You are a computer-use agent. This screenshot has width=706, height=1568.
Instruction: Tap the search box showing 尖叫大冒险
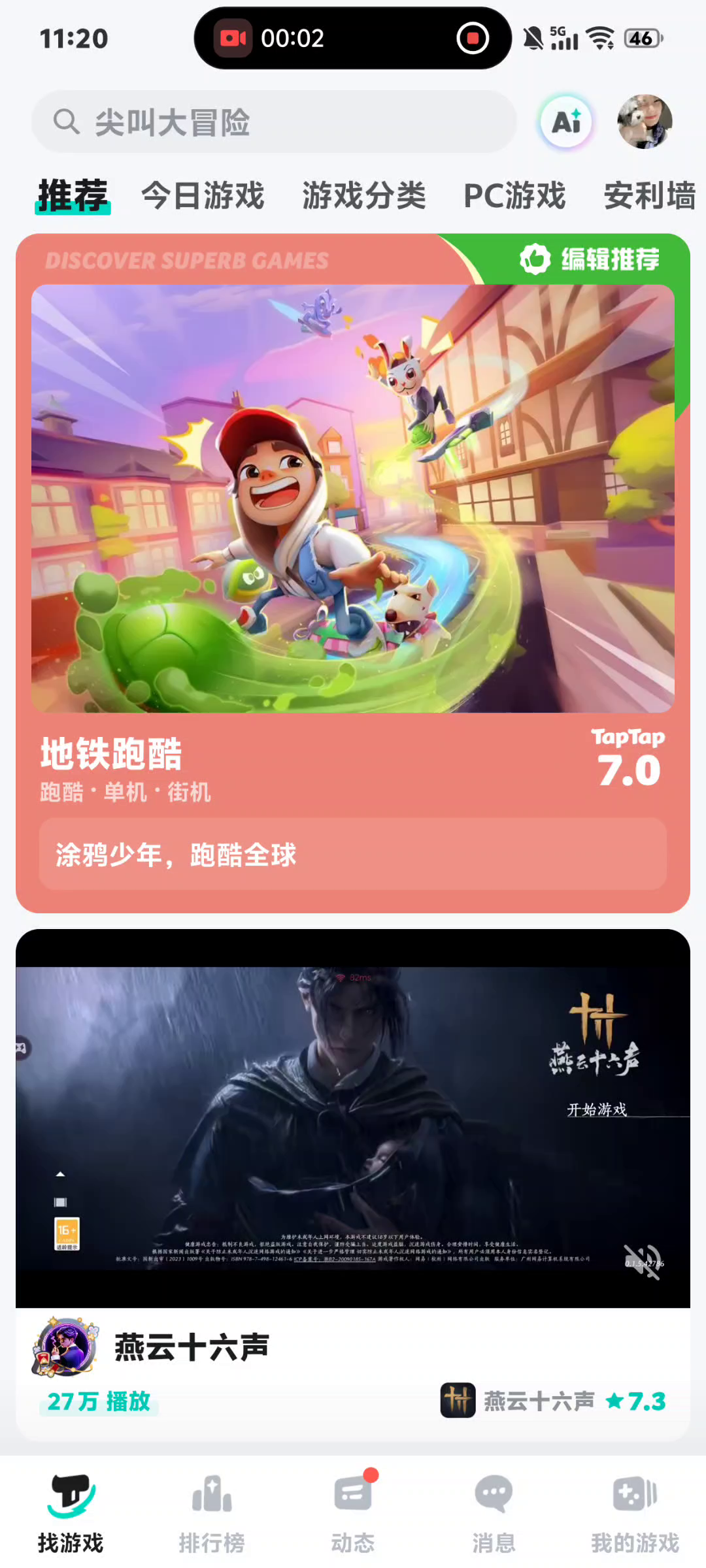(275, 122)
